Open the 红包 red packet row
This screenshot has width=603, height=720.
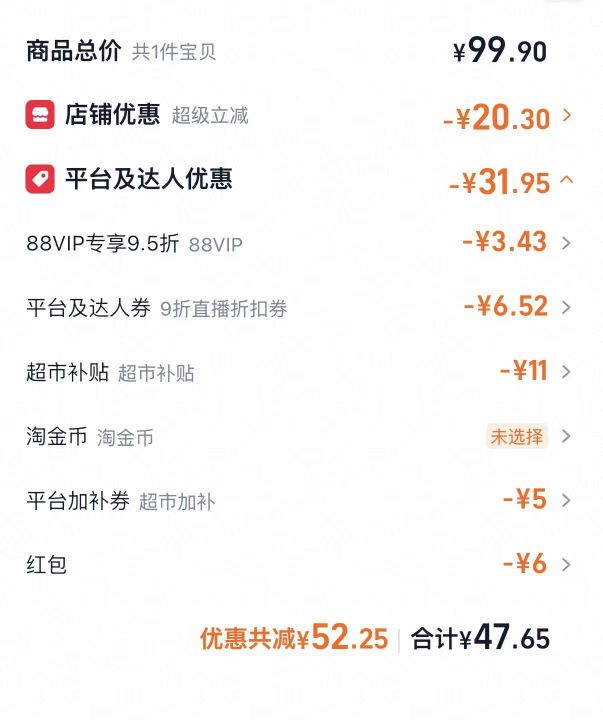pos(299,564)
